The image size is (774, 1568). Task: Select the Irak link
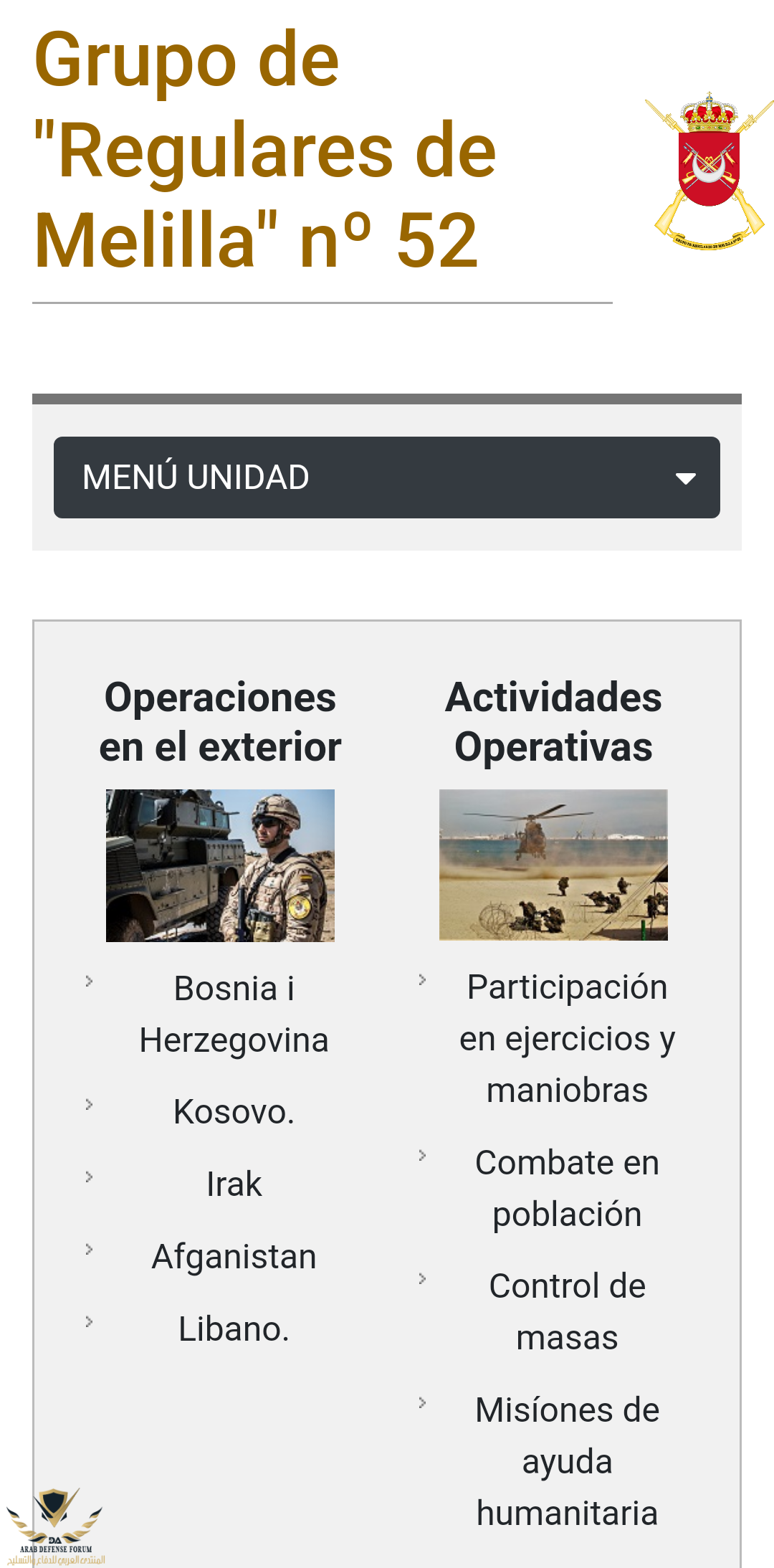(x=234, y=1184)
